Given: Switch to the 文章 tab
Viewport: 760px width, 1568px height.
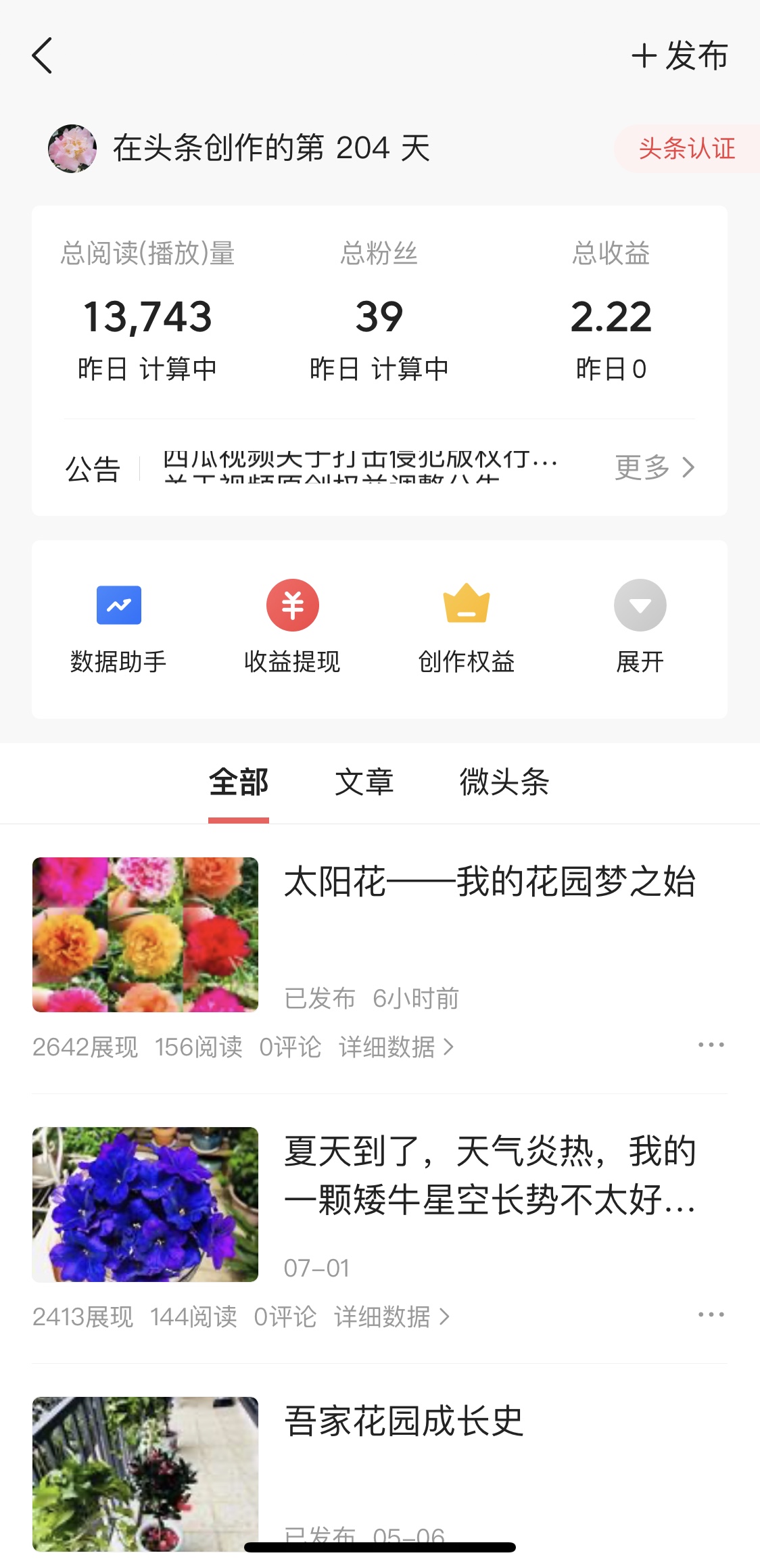Looking at the screenshot, I should click(364, 782).
